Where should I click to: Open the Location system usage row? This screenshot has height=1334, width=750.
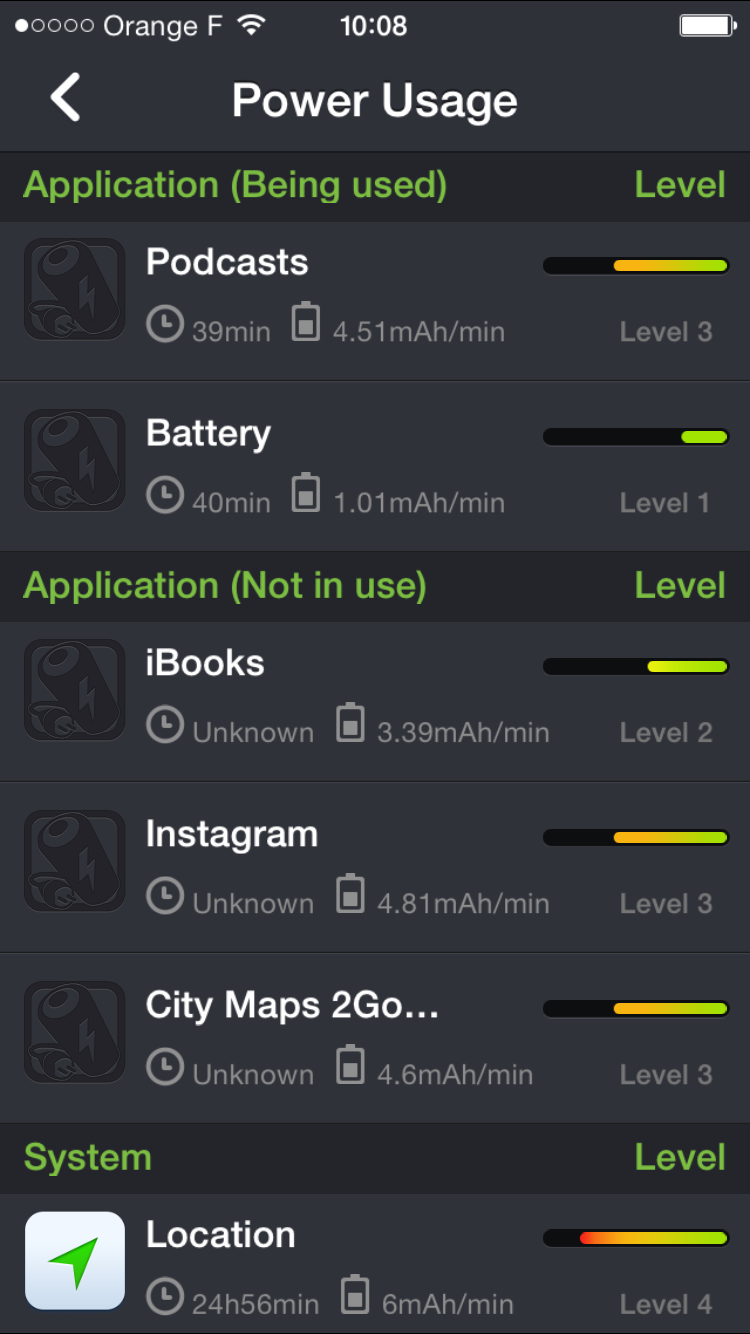tap(375, 1264)
